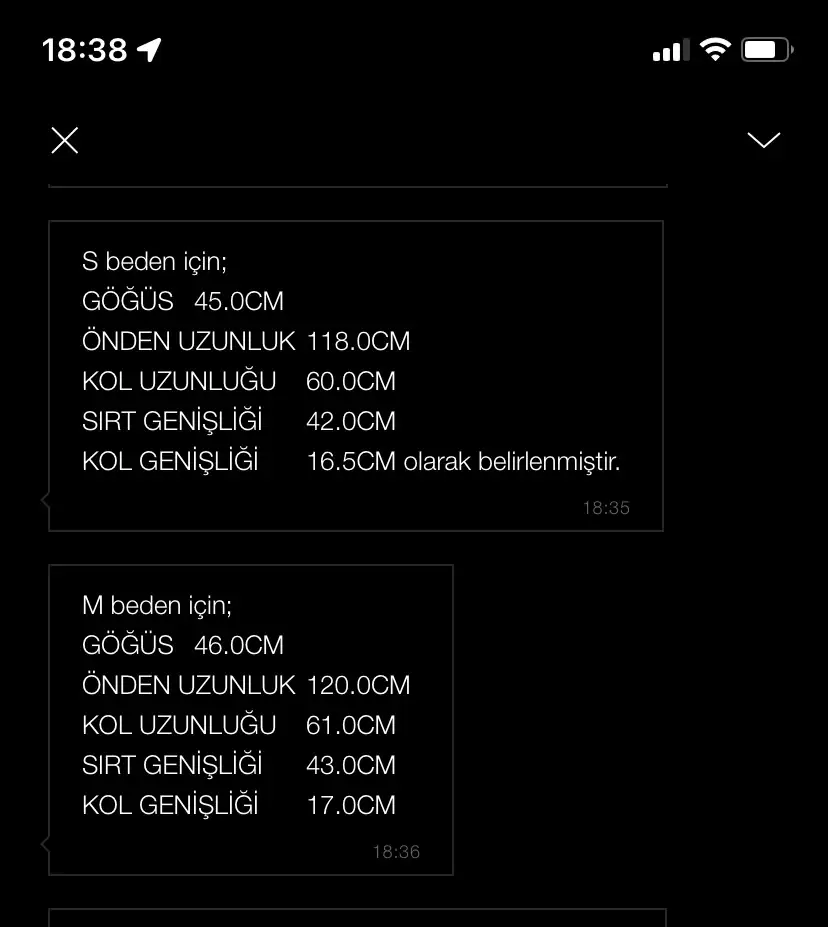828x927 pixels.
Task: Minimize the chat with the down chevron
Action: point(763,140)
